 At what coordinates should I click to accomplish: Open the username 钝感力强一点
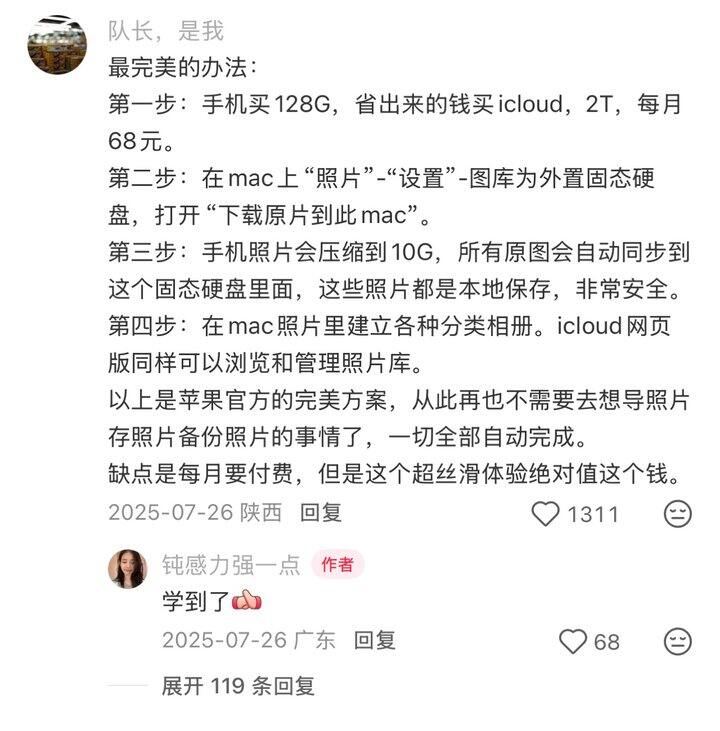231,565
